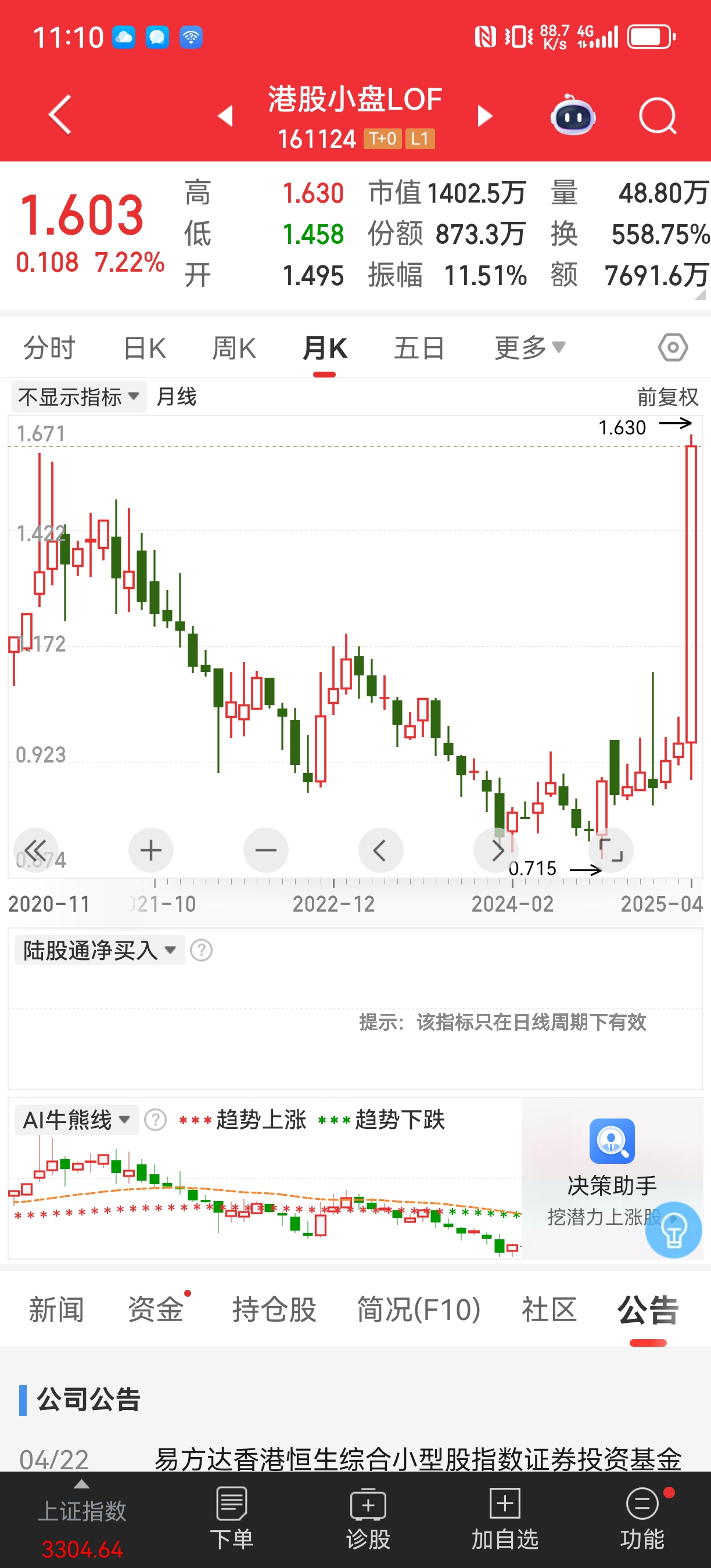Switch to the 日K chart tab
This screenshot has width=711, height=1568.
pyautogui.click(x=144, y=348)
